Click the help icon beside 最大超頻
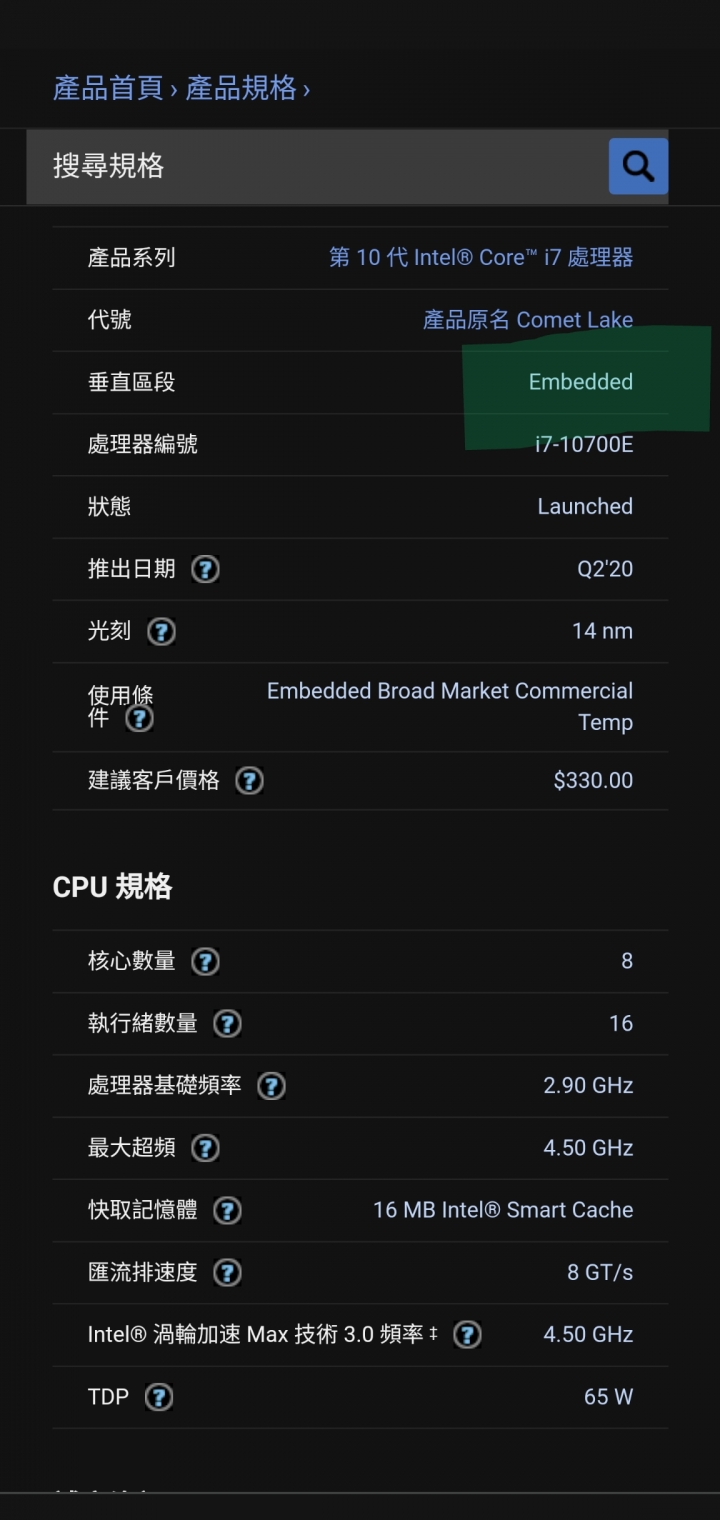The image size is (720, 1520). click(x=205, y=1148)
